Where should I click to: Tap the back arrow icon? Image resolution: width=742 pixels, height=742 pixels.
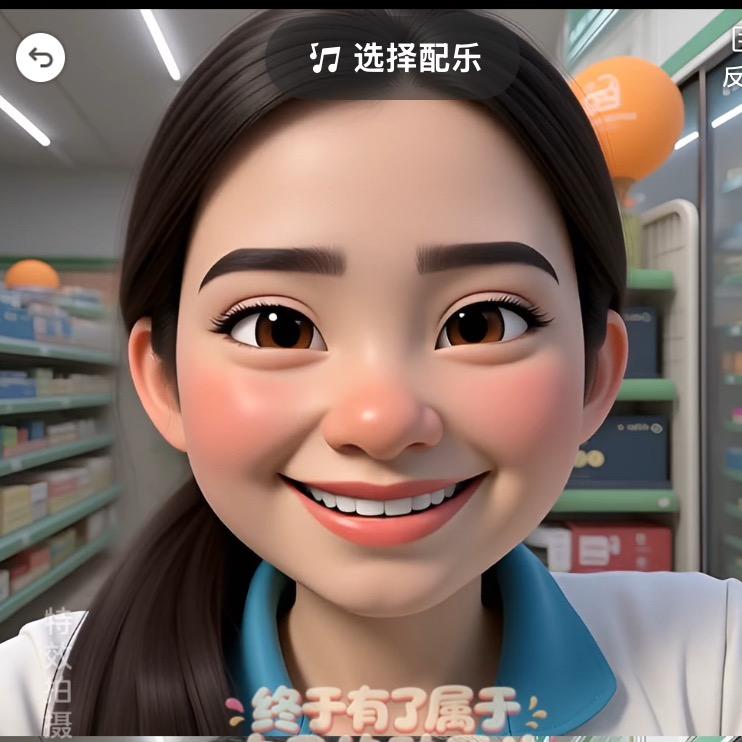[x=41, y=57]
